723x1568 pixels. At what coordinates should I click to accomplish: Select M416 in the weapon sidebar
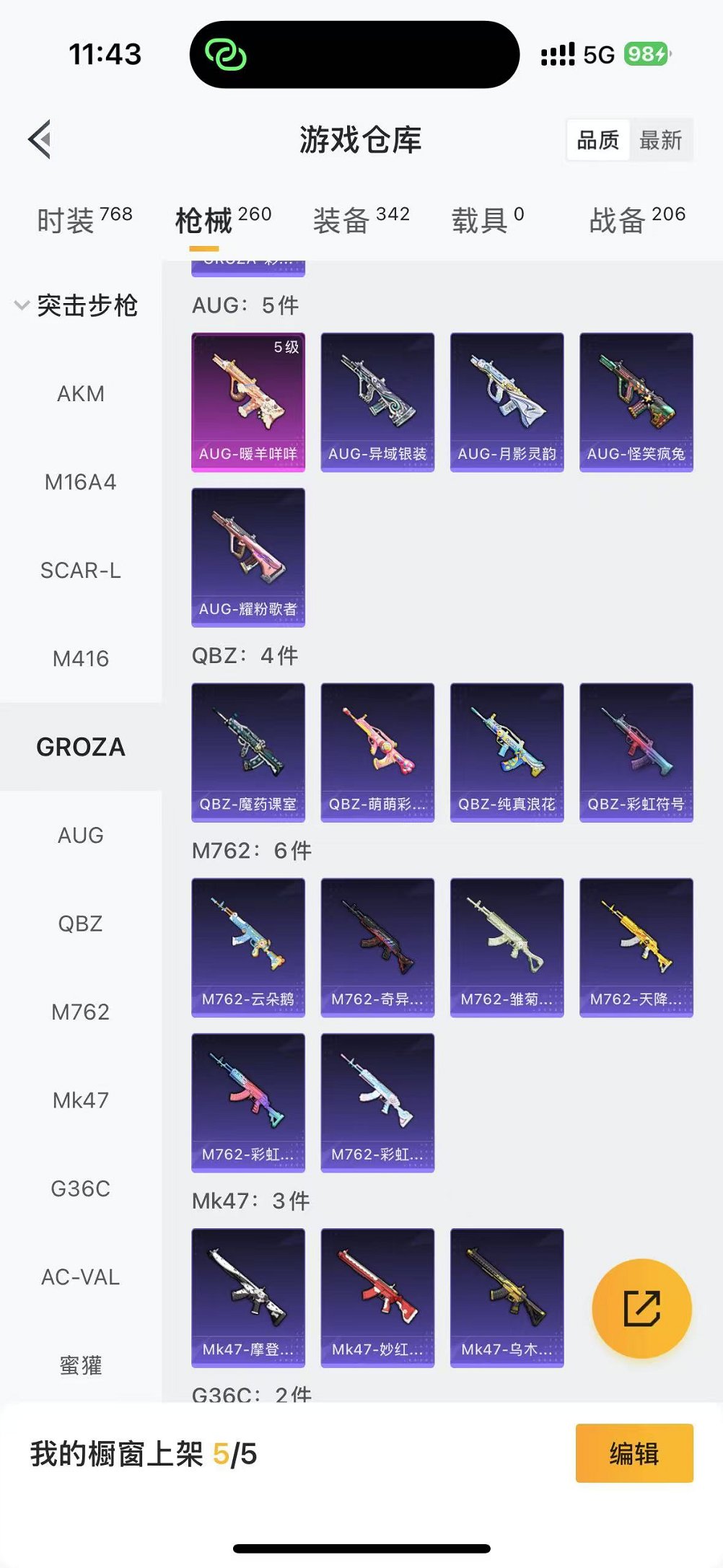(x=81, y=659)
